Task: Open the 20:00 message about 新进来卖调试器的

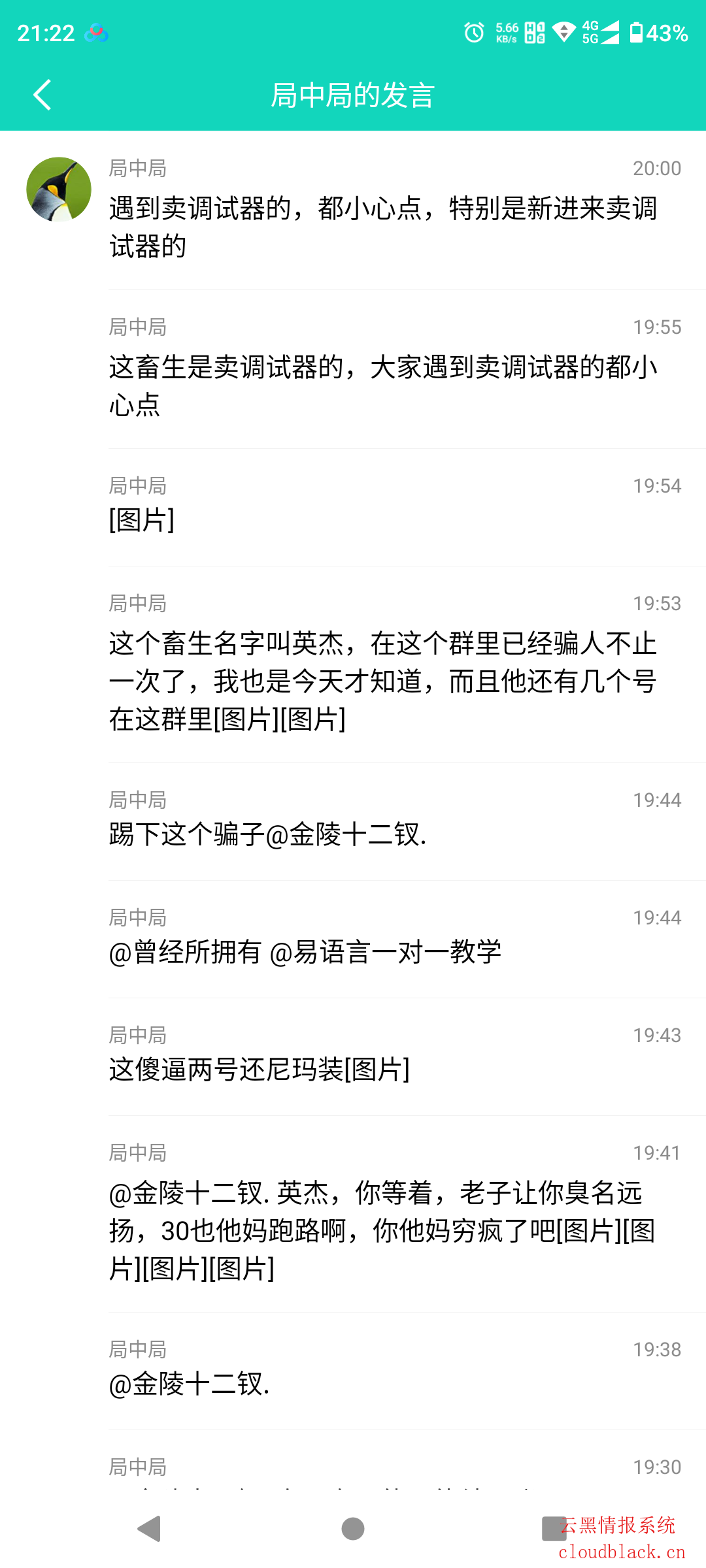Action: [383, 227]
